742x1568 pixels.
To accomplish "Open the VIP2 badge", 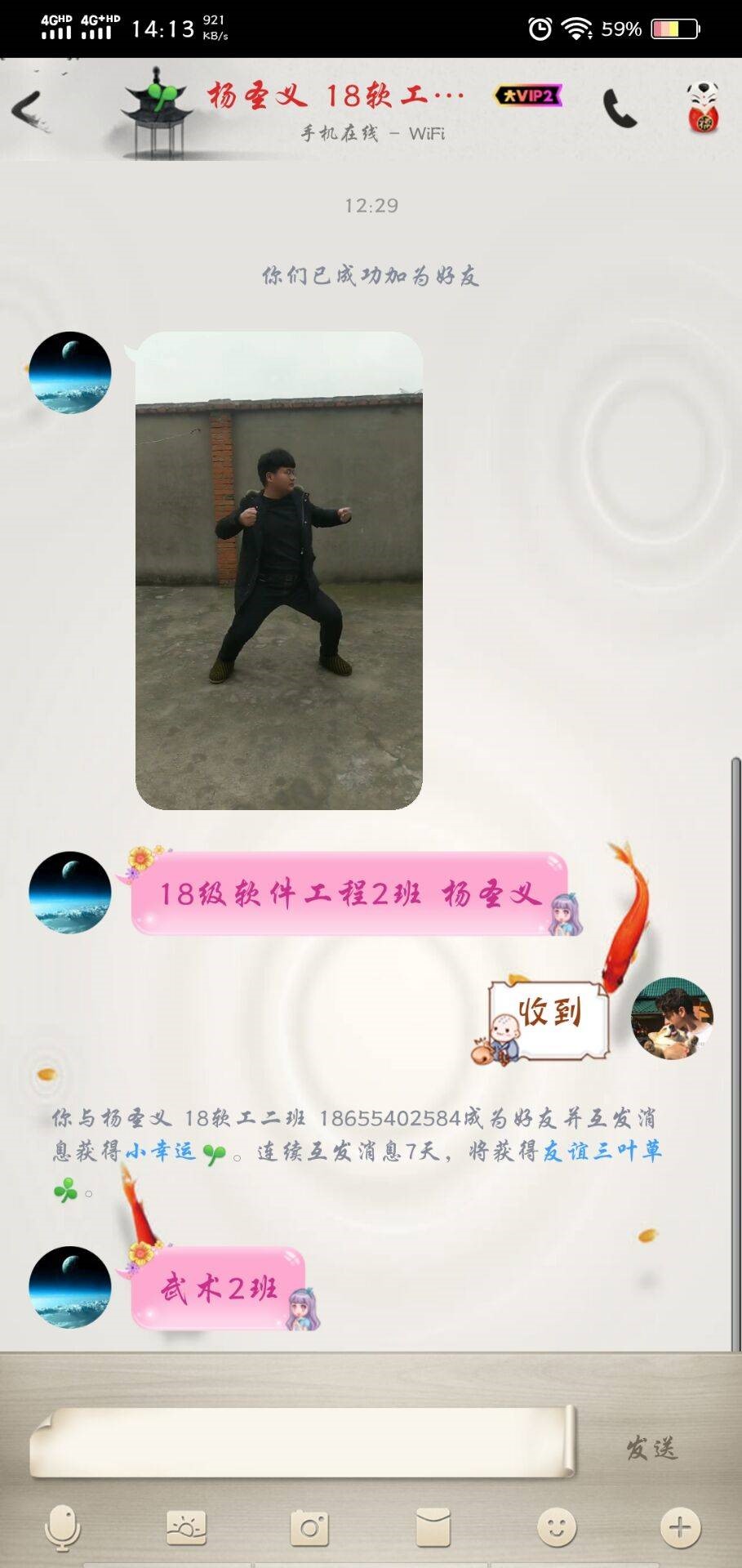I will point(528,96).
